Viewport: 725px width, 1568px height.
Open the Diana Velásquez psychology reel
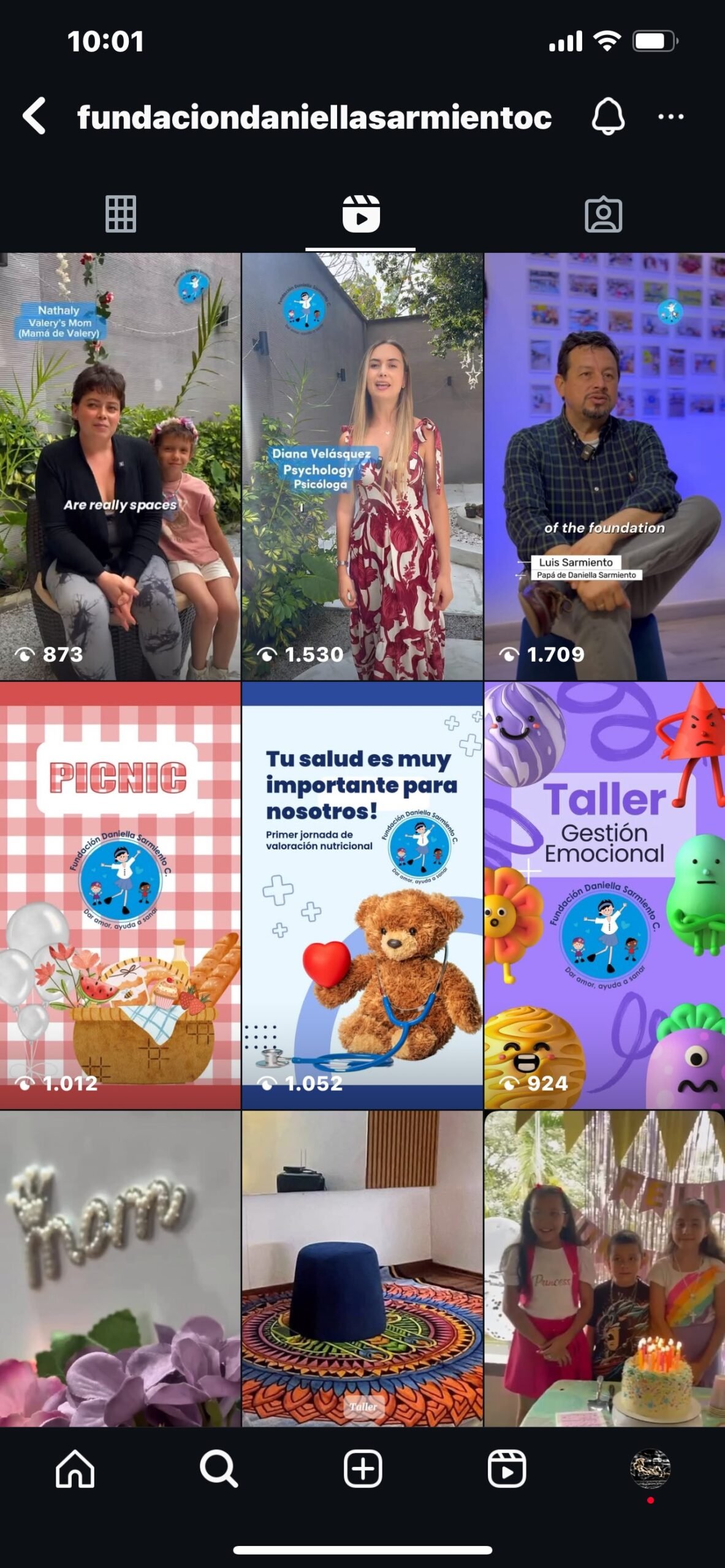pyautogui.click(x=362, y=466)
